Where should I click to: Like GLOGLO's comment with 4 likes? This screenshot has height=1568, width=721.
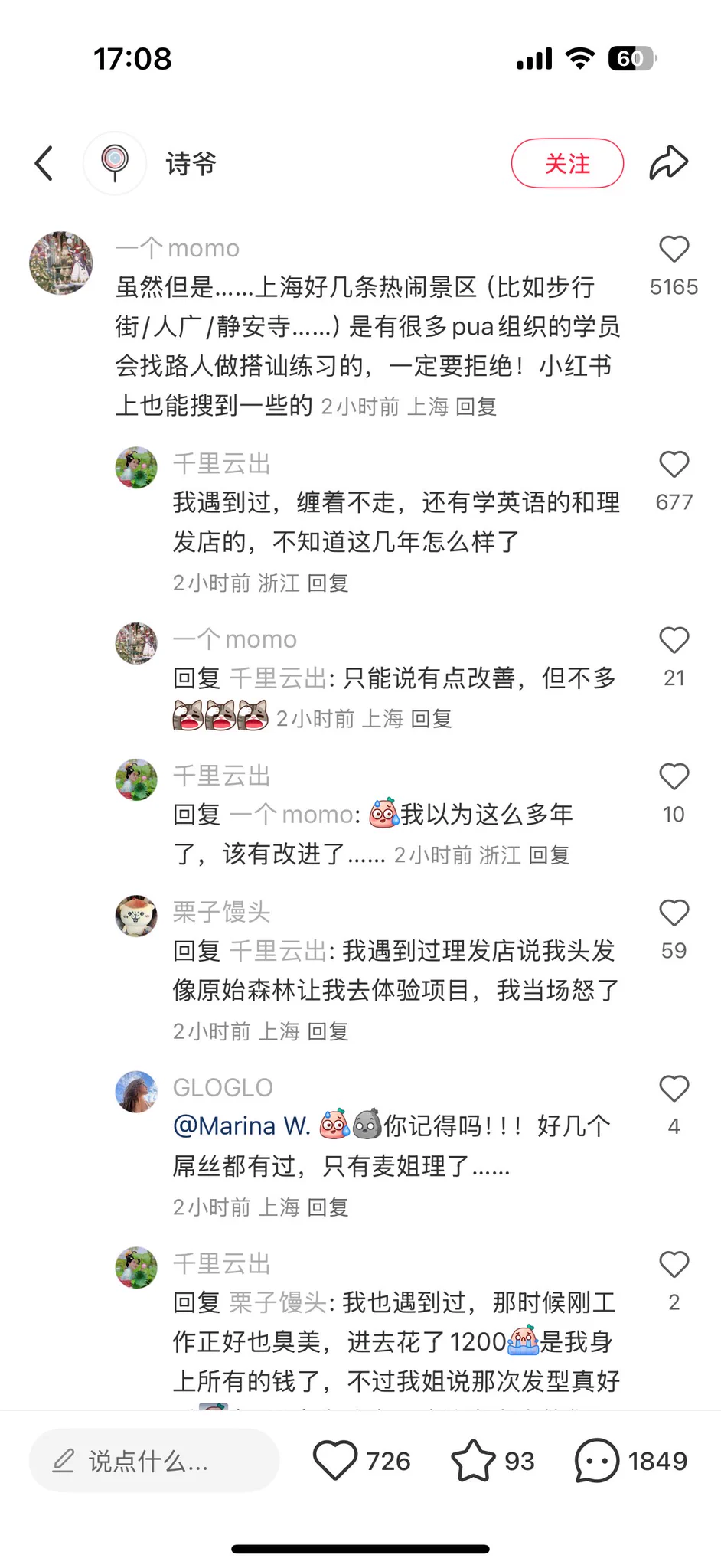pyautogui.click(x=674, y=1089)
